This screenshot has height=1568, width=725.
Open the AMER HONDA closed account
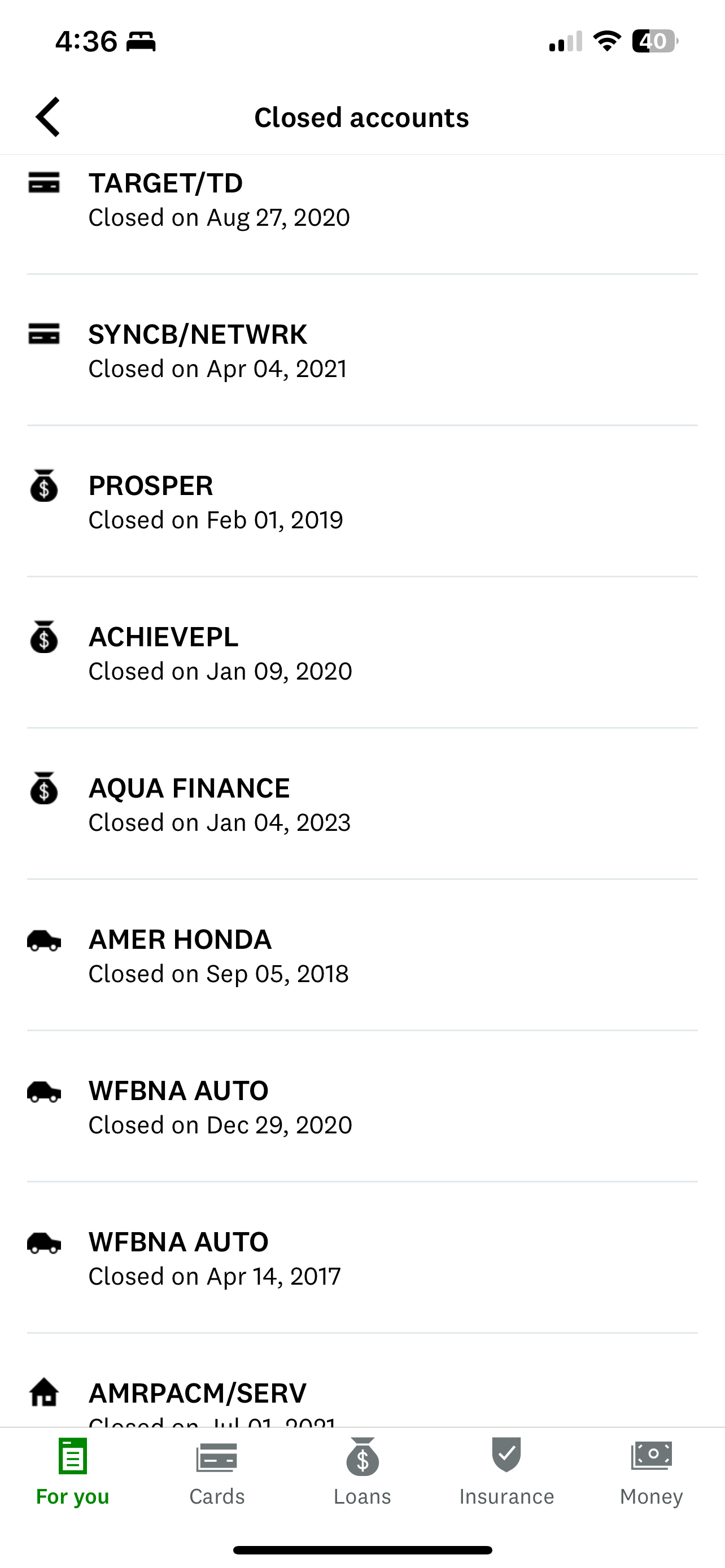[x=361, y=956]
